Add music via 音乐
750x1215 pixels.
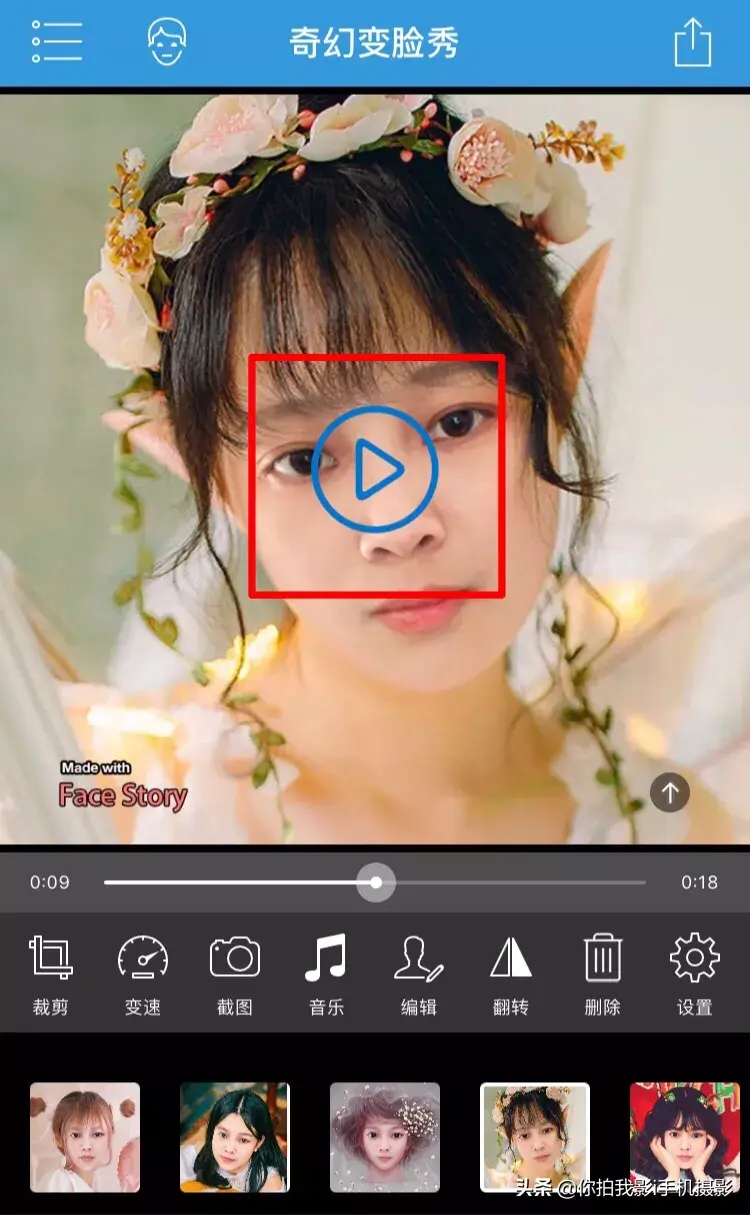pos(326,973)
